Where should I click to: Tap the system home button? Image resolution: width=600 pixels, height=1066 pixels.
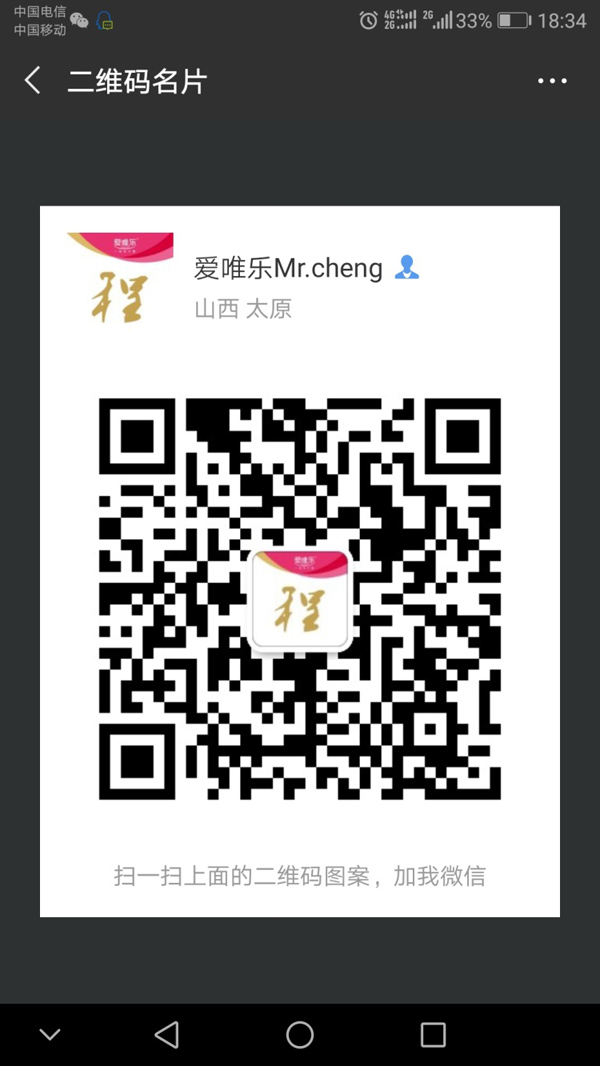[x=300, y=1034]
